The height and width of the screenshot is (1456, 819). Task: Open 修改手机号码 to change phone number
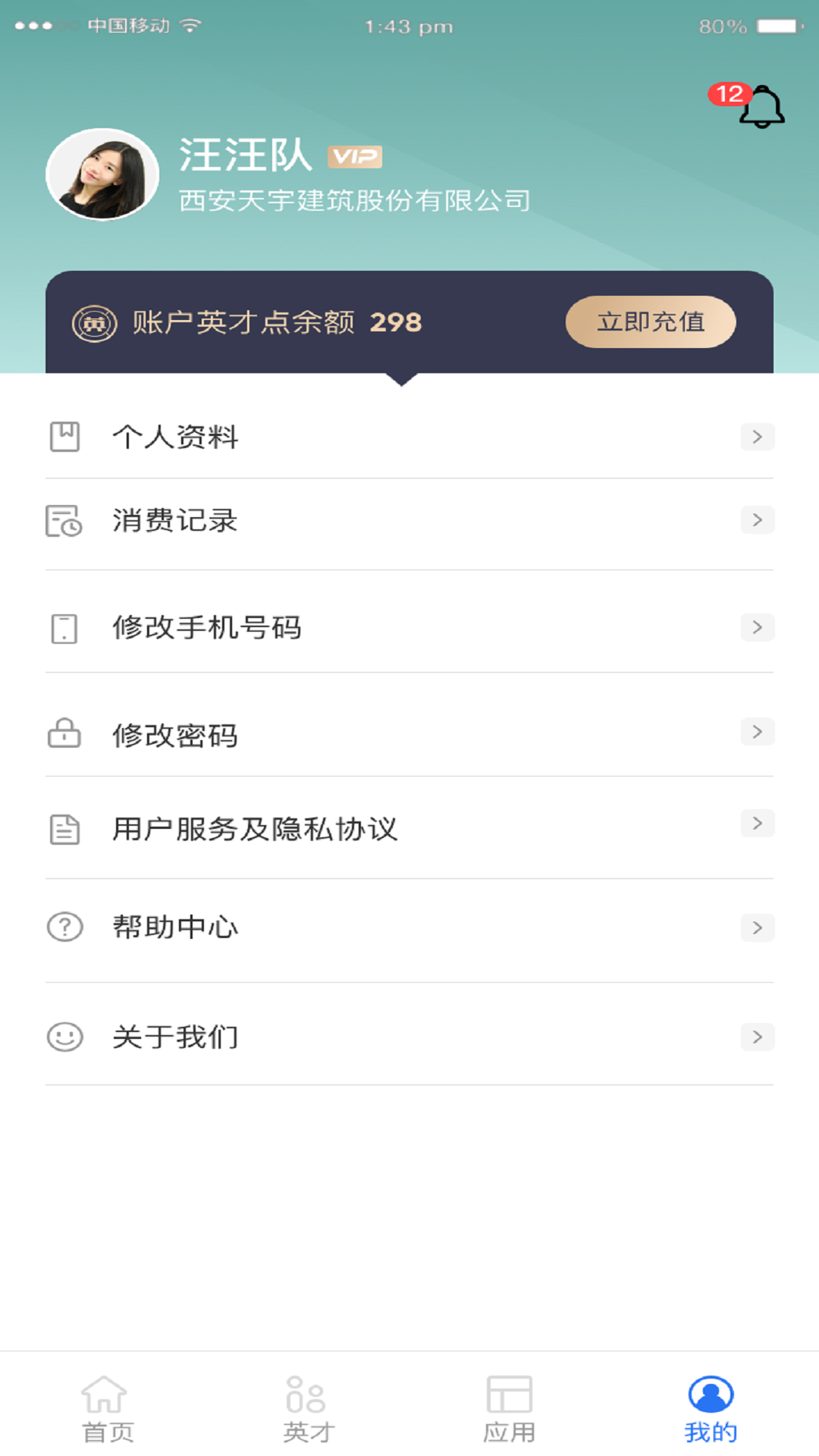(x=409, y=628)
